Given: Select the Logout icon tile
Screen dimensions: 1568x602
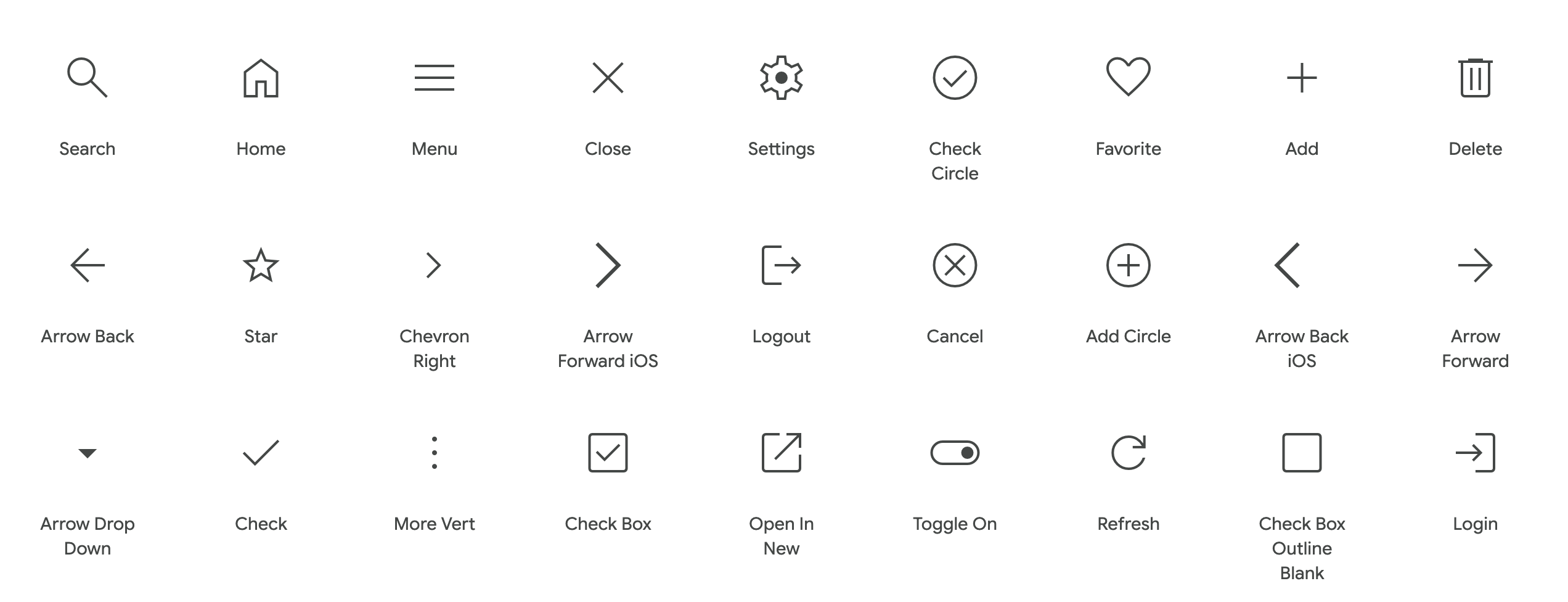Looking at the screenshot, I should click(x=781, y=266).
